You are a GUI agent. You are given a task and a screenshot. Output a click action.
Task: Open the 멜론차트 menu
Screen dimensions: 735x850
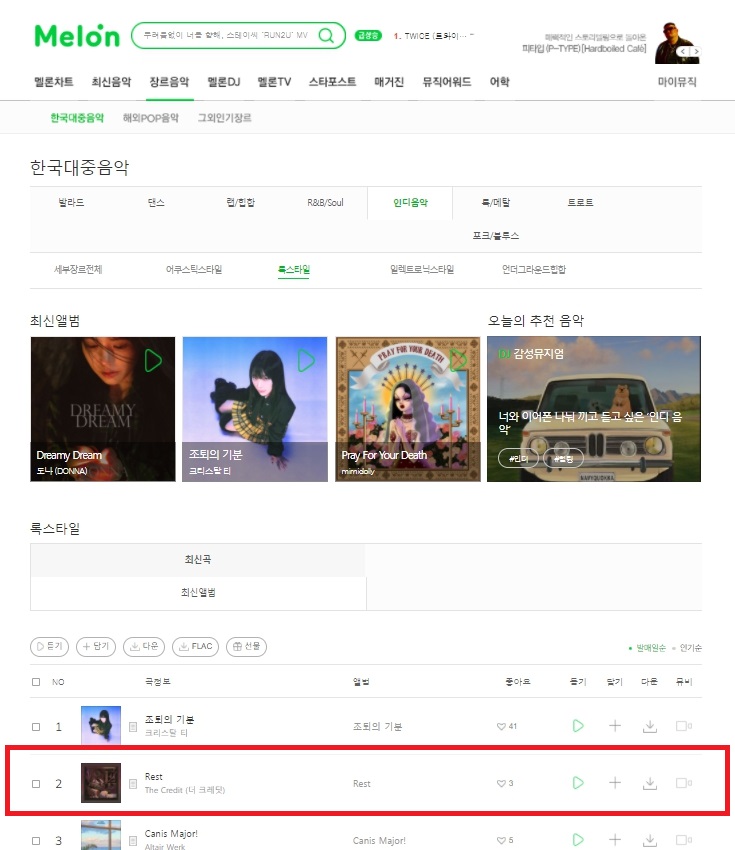[x=54, y=82]
